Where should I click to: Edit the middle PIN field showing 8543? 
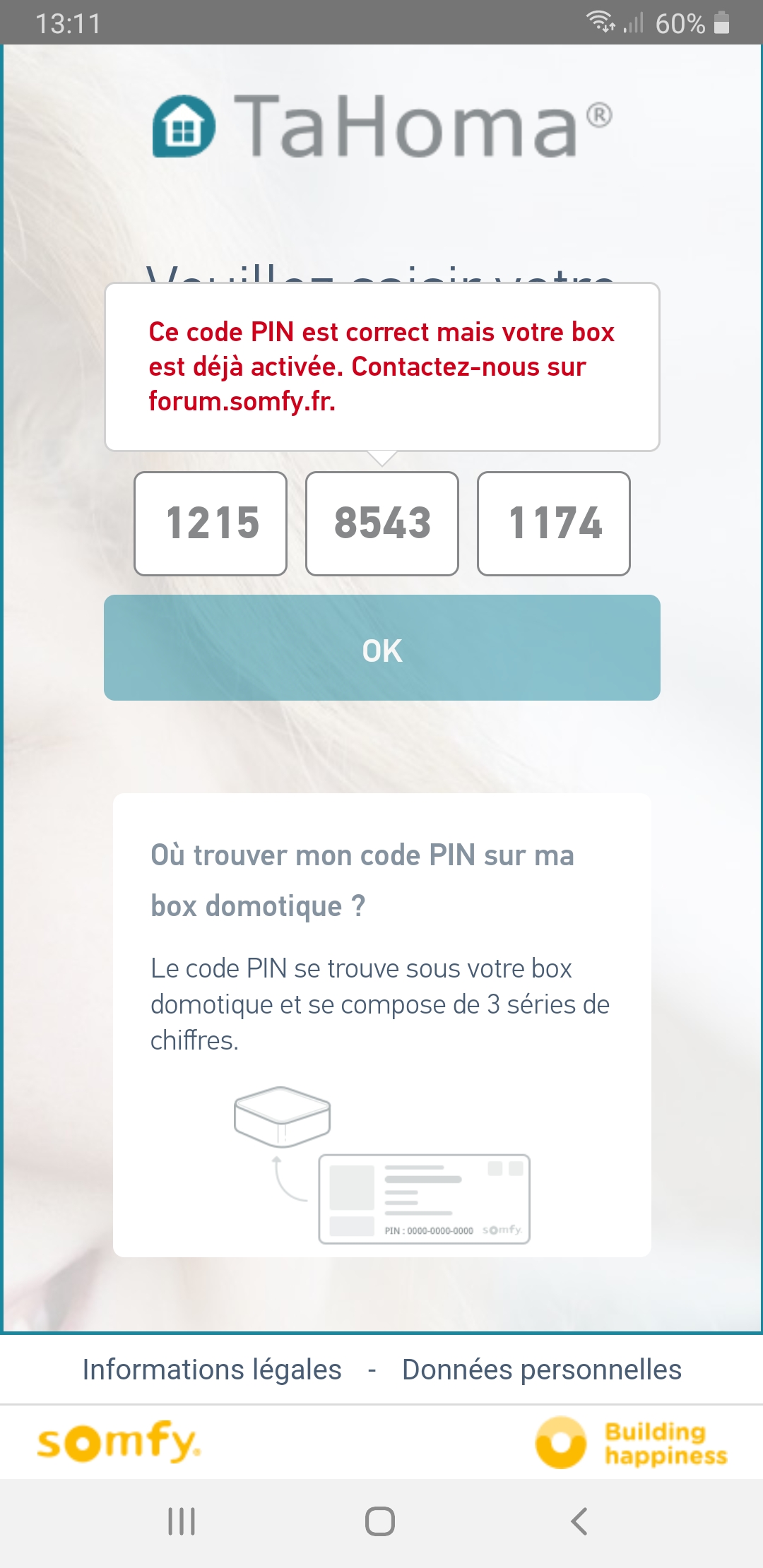(382, 523)
